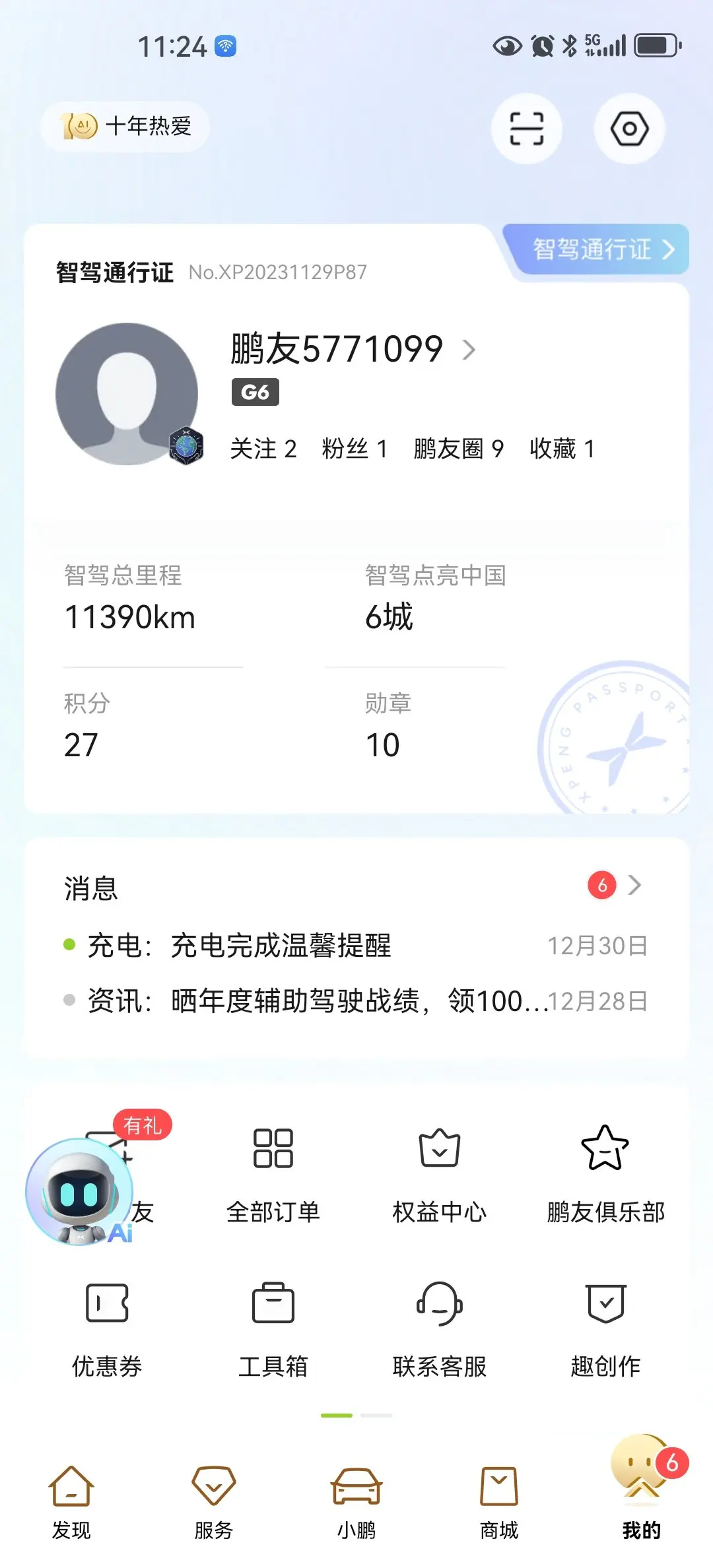Open the QR code scanner

point(526,129)
